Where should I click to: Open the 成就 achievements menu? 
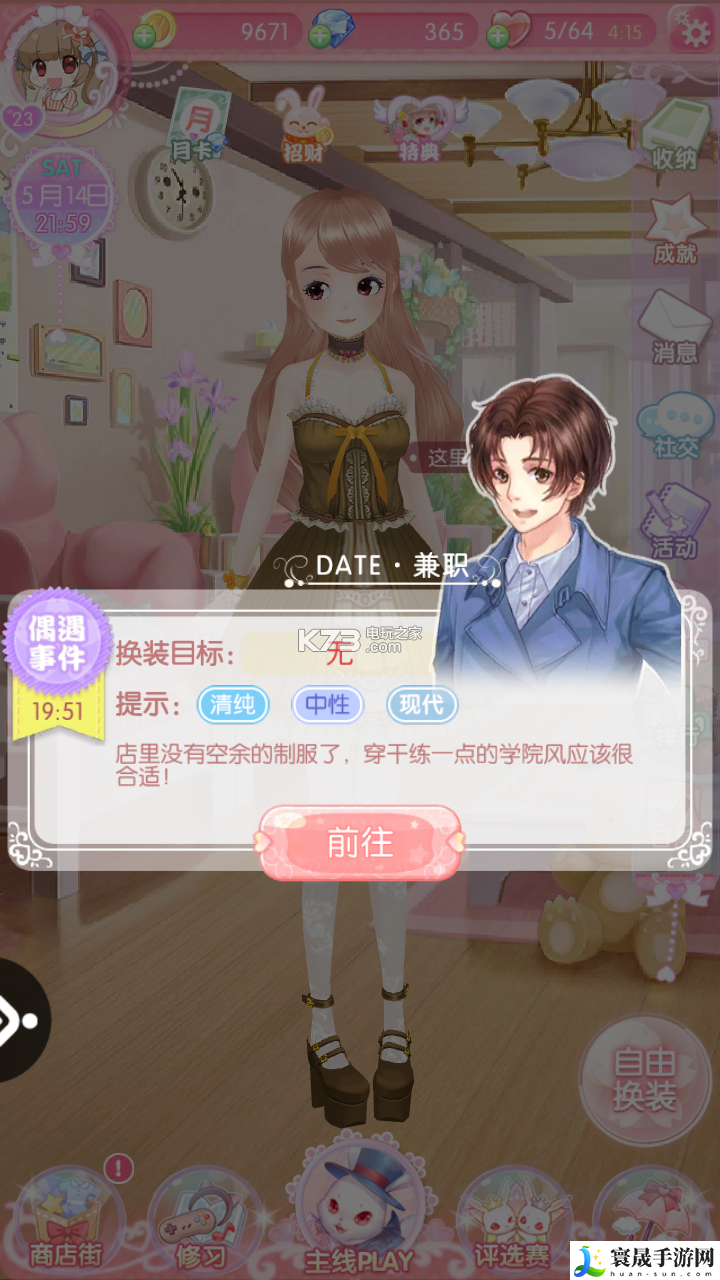675,232
